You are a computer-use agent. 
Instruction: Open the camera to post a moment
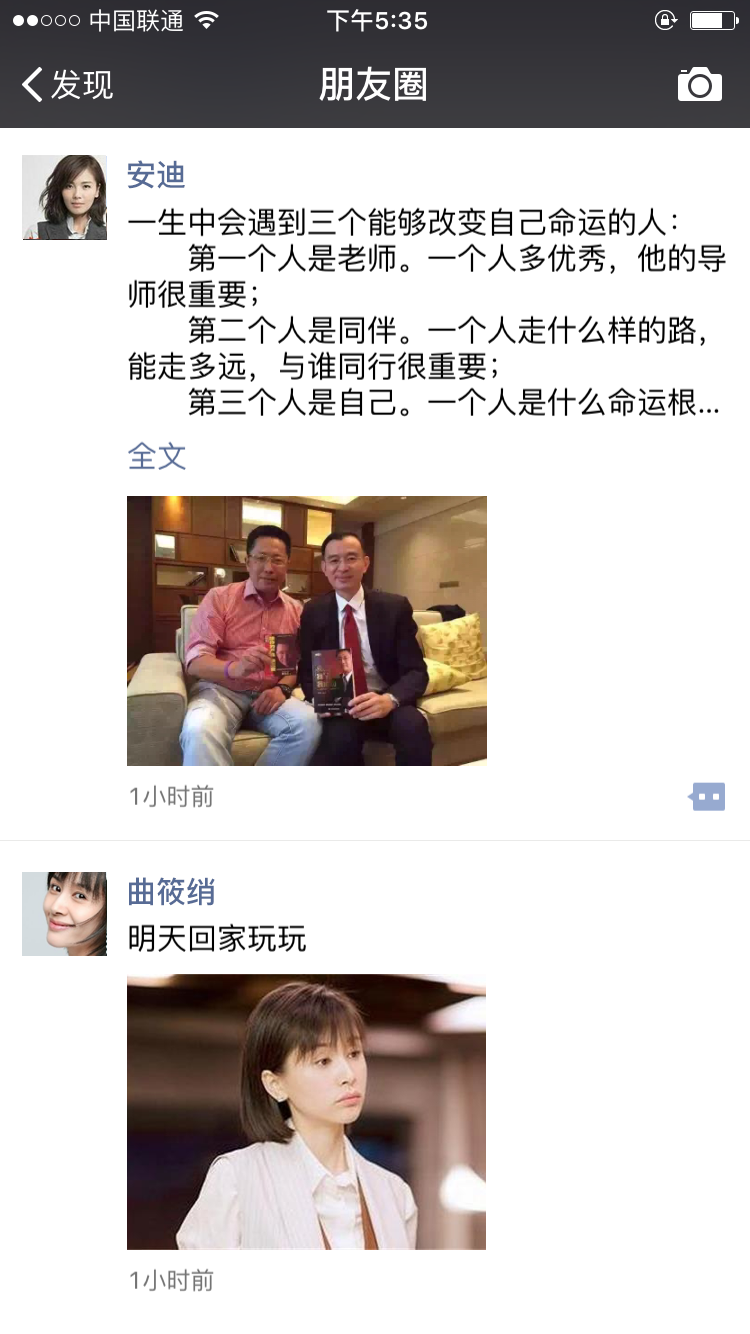699,85
